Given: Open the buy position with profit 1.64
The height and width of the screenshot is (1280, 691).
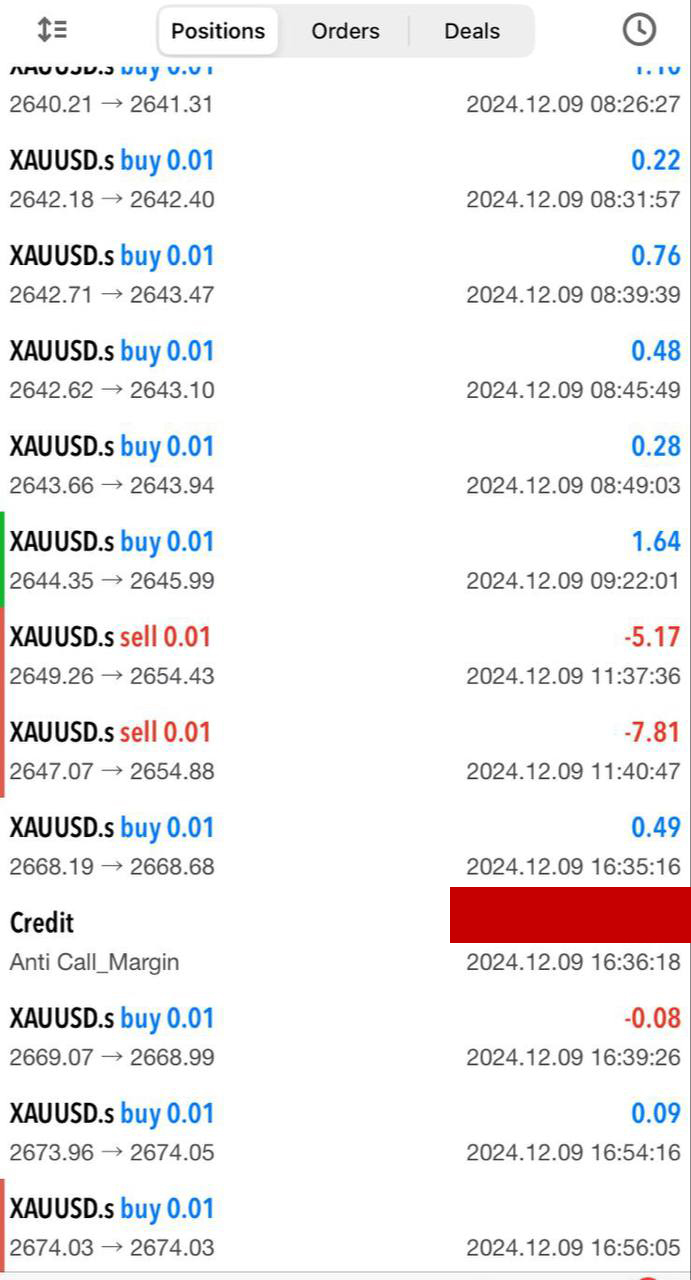Looking at the screenshot, I should point(345,560).
